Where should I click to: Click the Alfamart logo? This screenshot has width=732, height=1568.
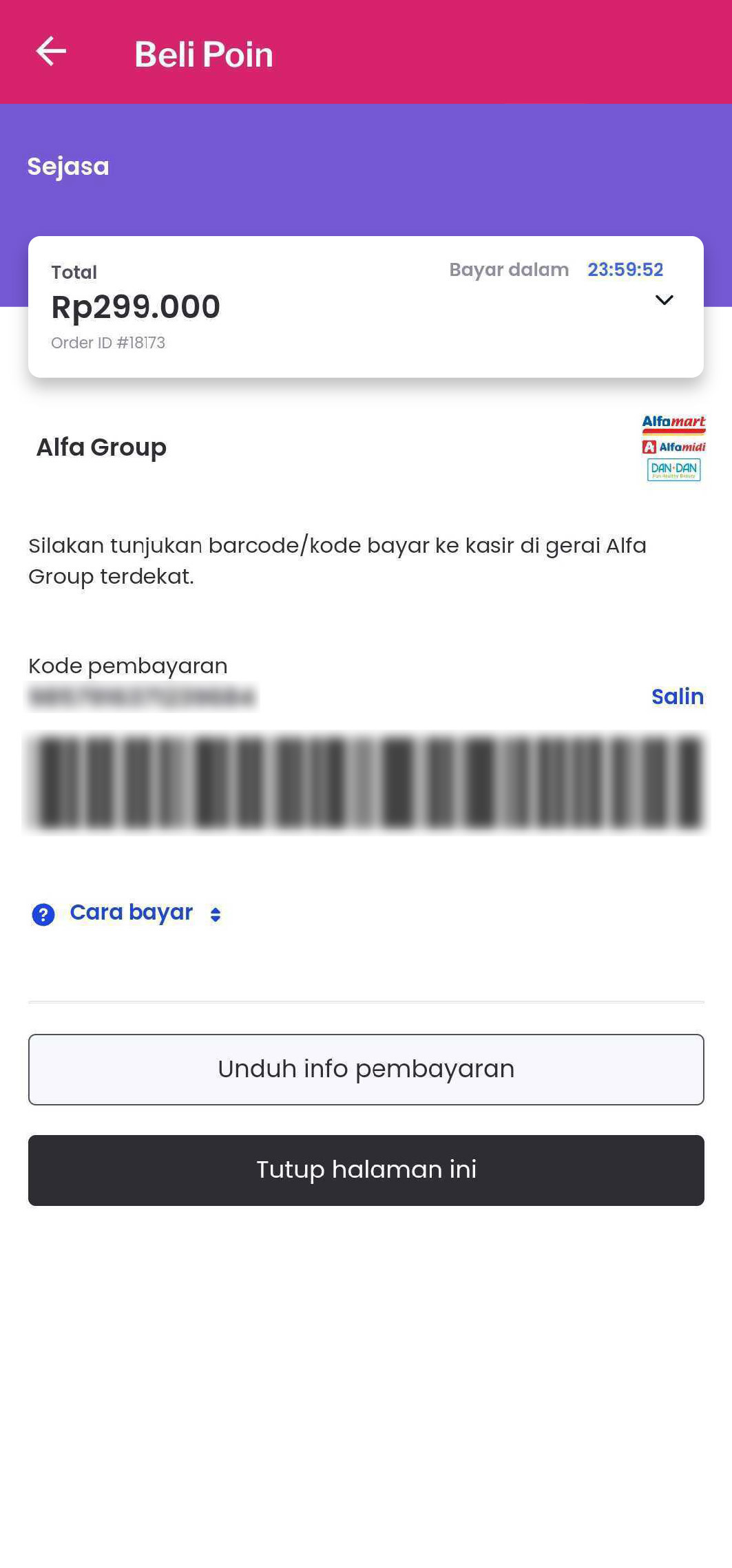click(x=673, y=425)
